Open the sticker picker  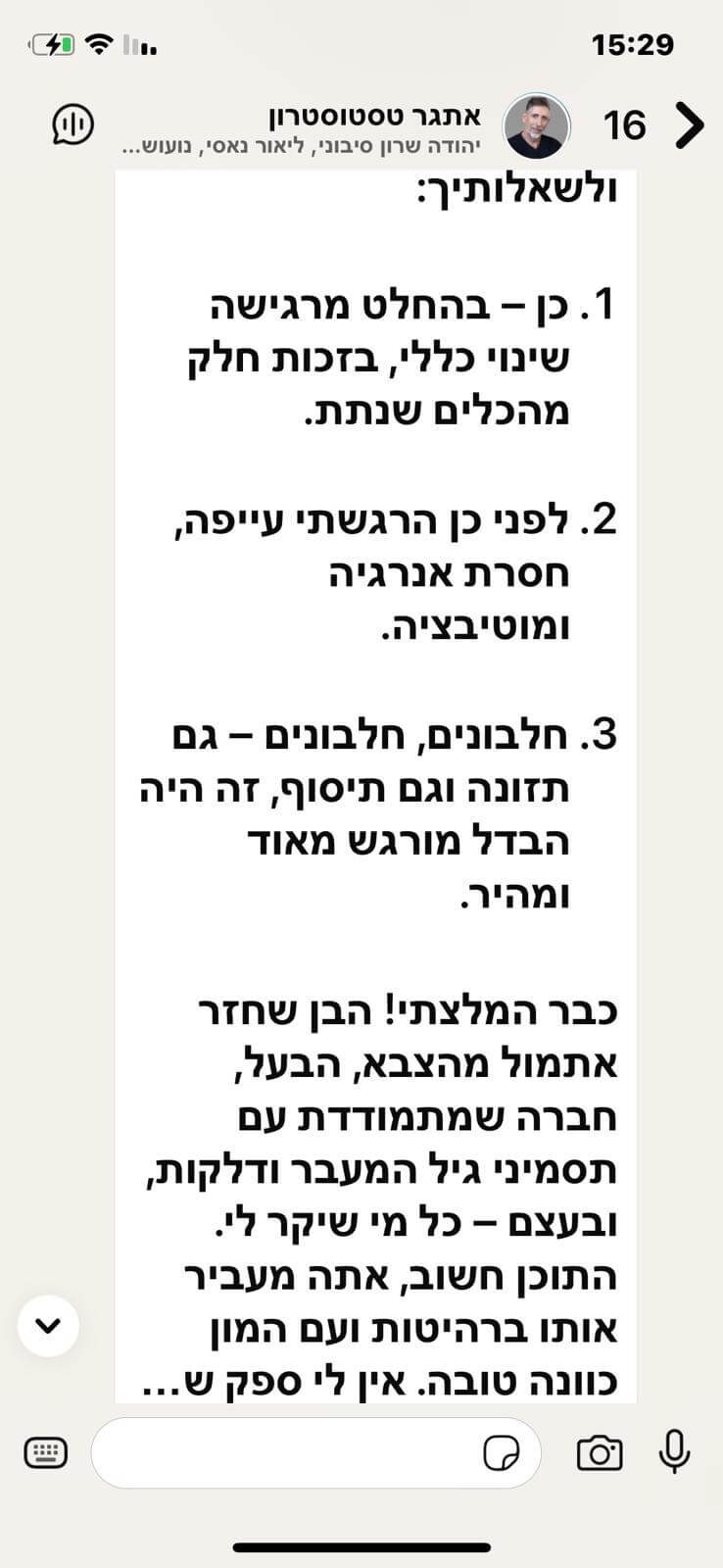pos(503,1452)
